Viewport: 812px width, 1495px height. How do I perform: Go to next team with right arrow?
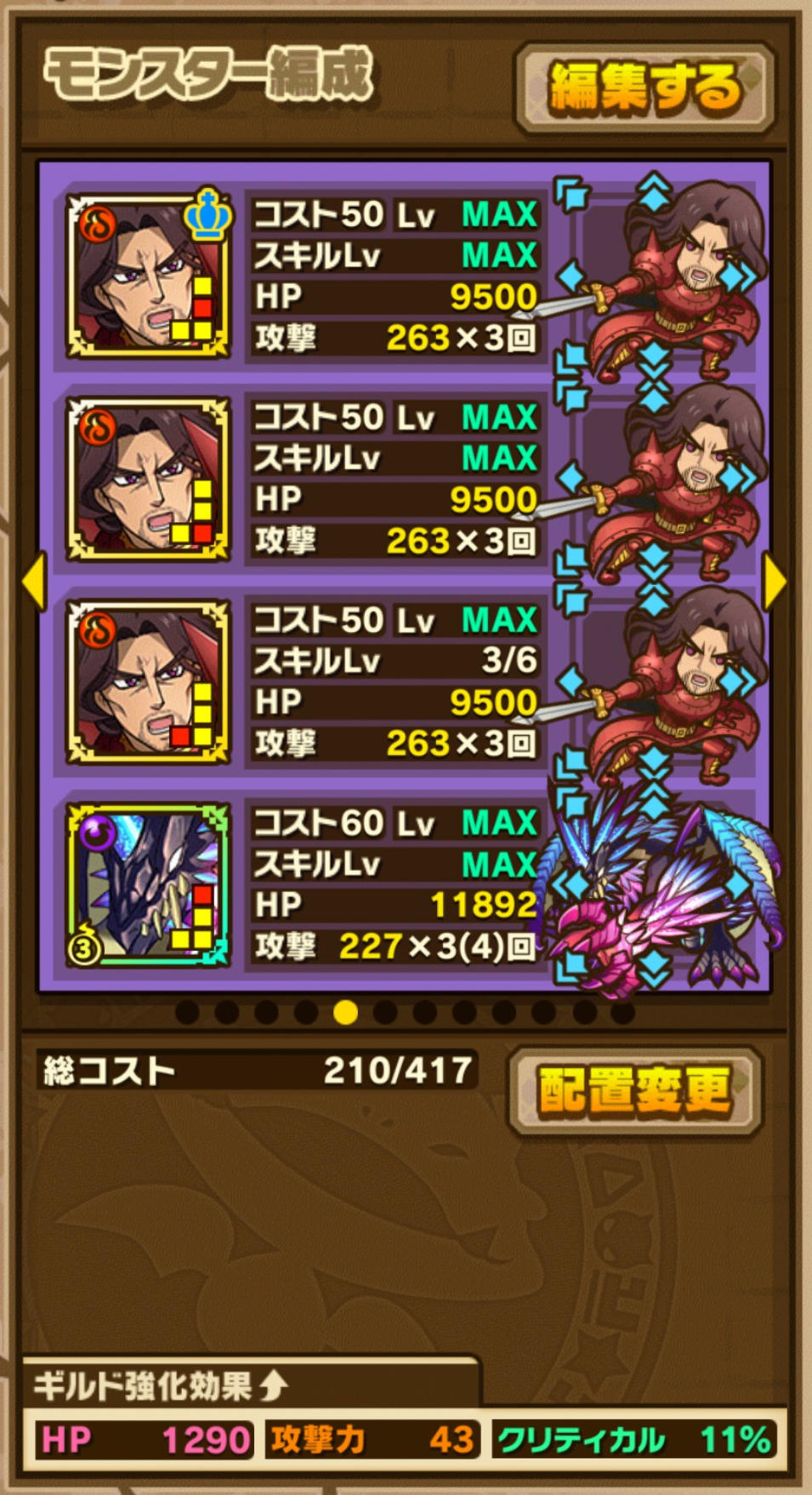[775, 582]
